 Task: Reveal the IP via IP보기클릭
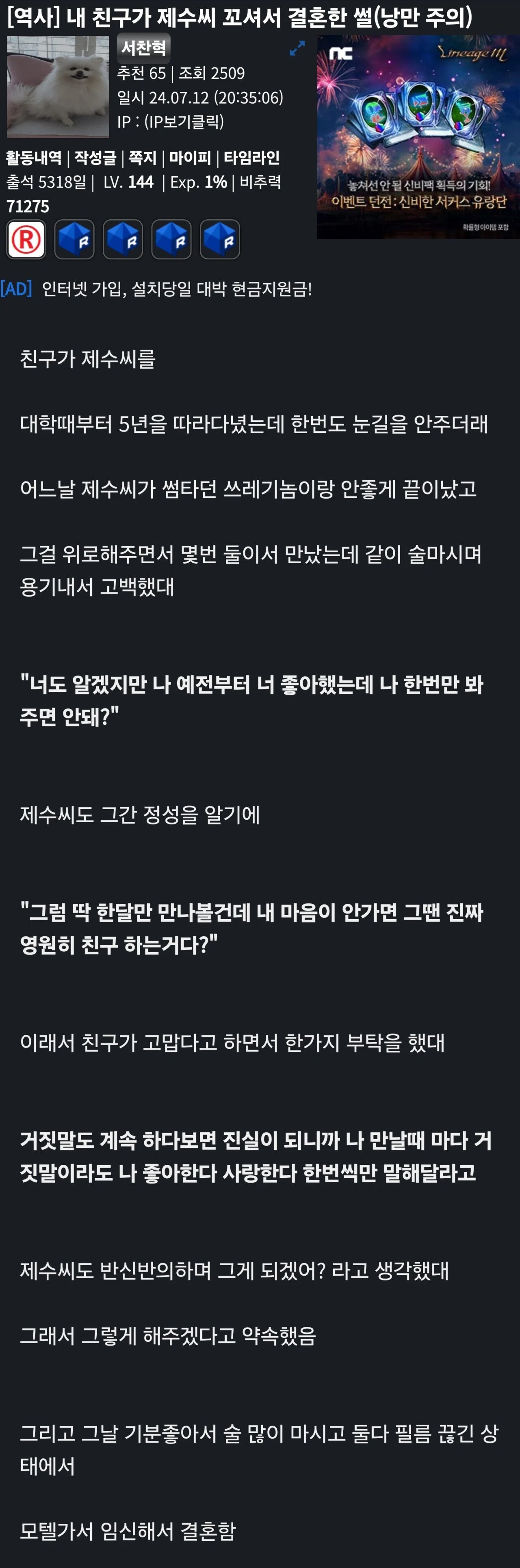click(184, 122)
